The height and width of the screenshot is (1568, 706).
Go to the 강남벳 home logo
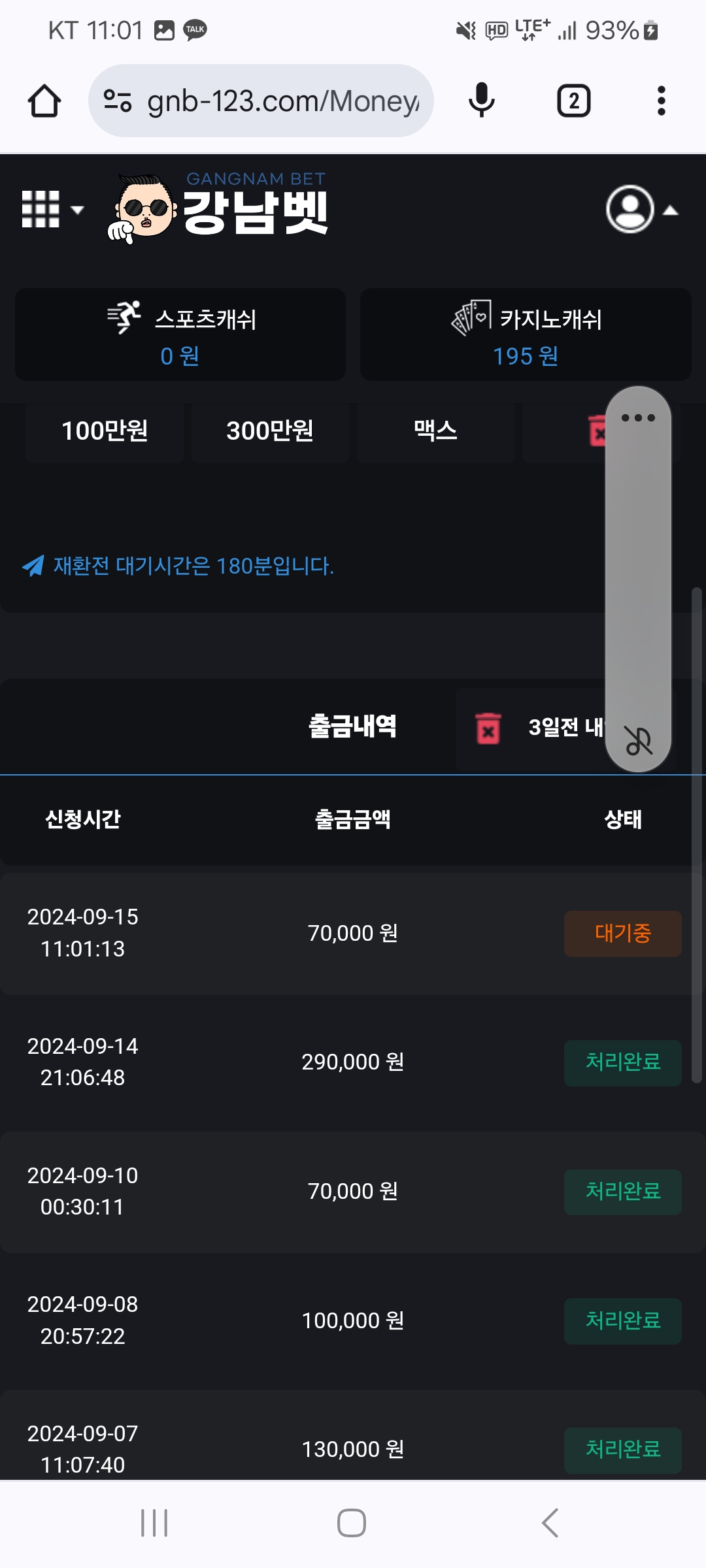click(x=219, y=208)
